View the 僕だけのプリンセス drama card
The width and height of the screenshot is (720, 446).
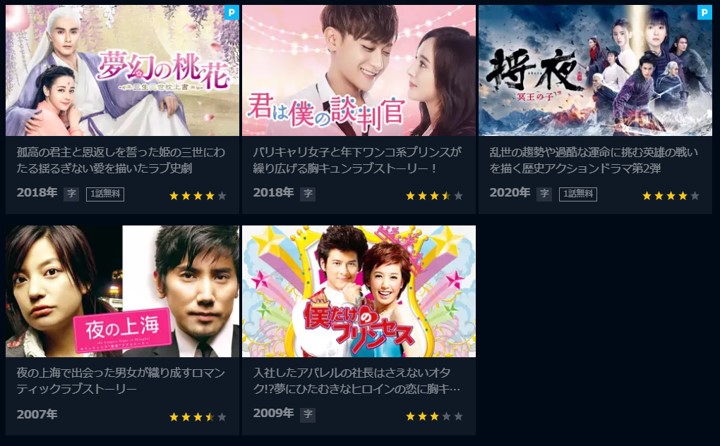tap(358, 292)
